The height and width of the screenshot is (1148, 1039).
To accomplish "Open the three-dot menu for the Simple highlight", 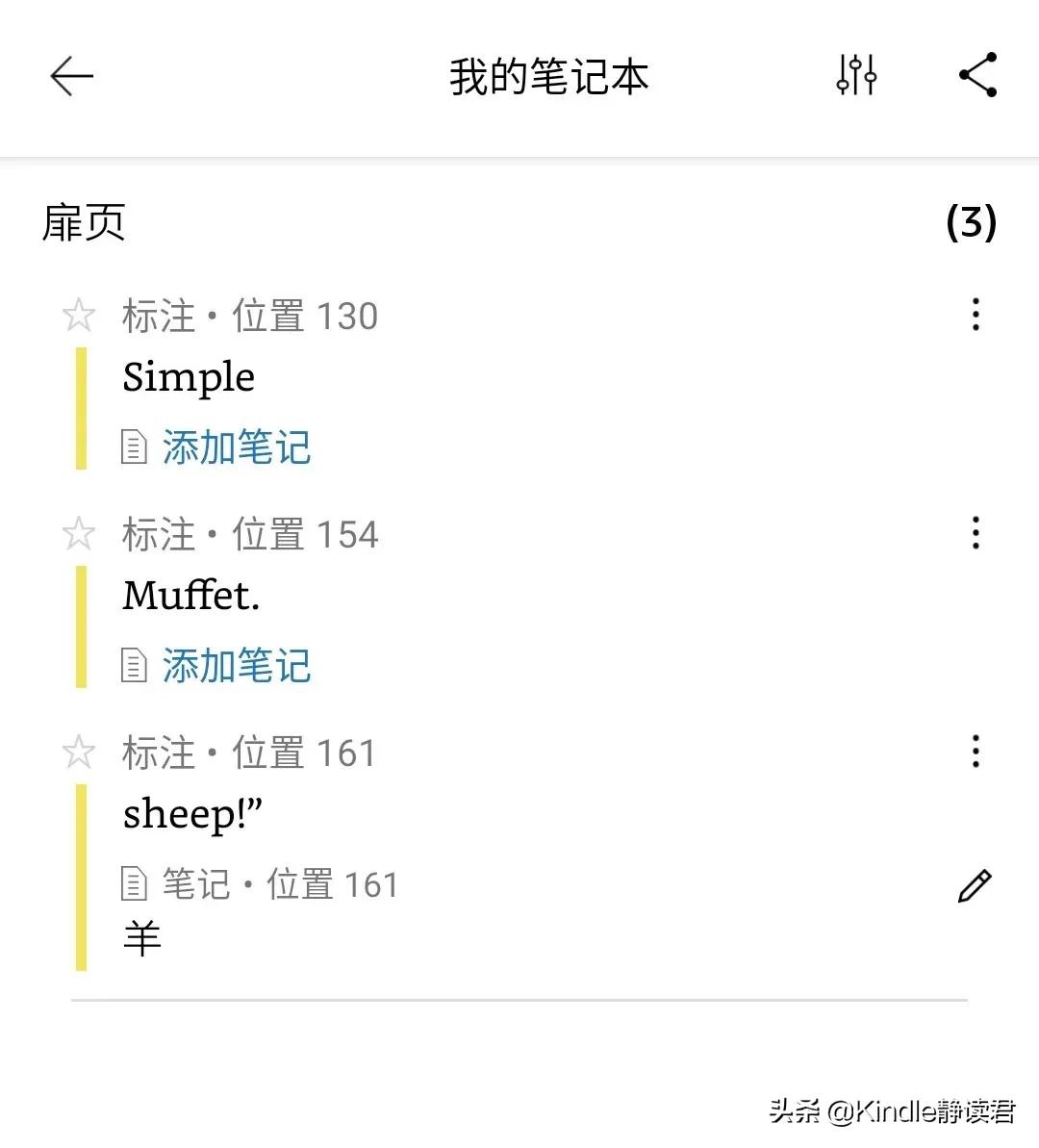I will pyautogui.click(x=976, y=315).
